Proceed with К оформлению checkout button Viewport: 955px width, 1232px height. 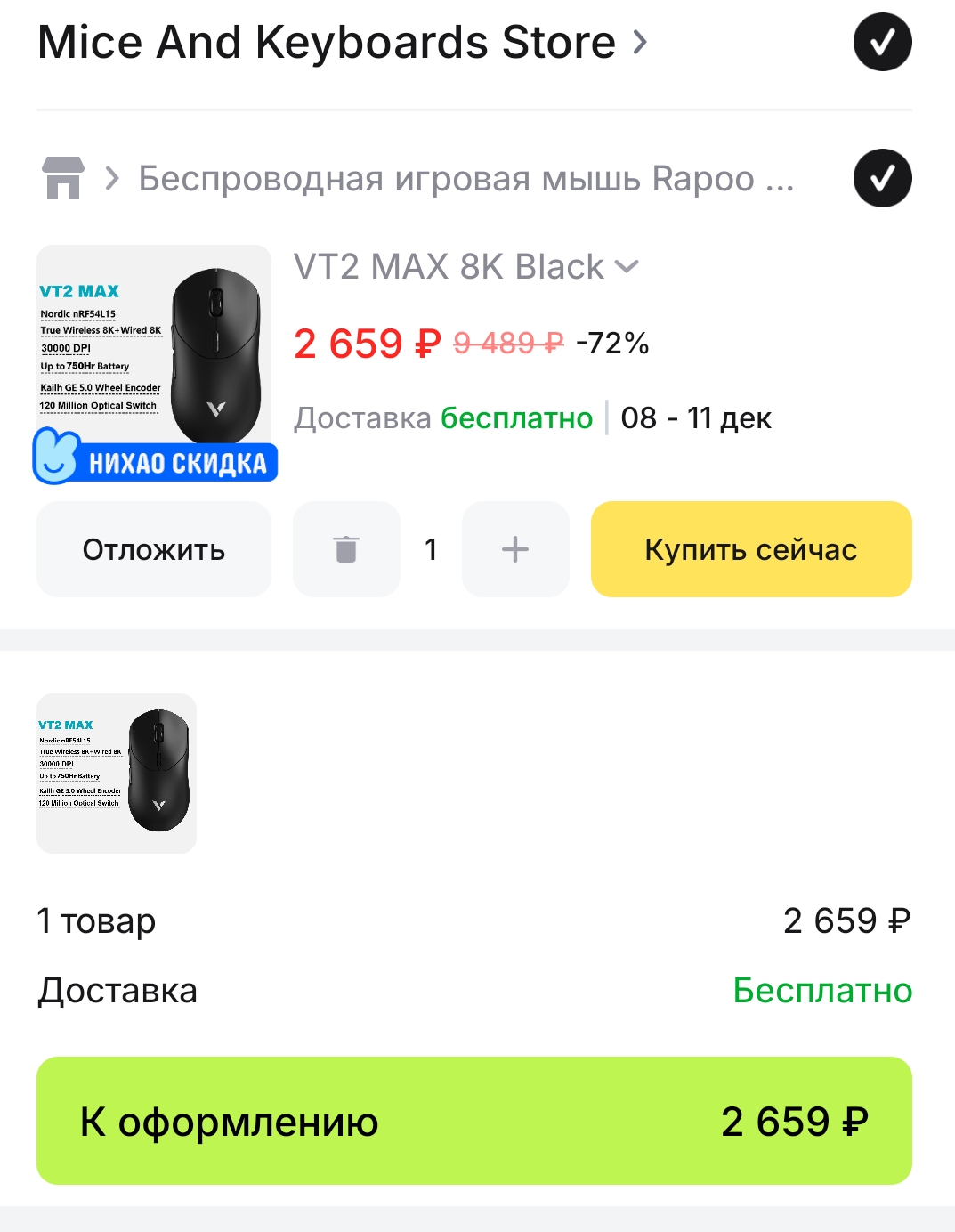point(474,1121)
